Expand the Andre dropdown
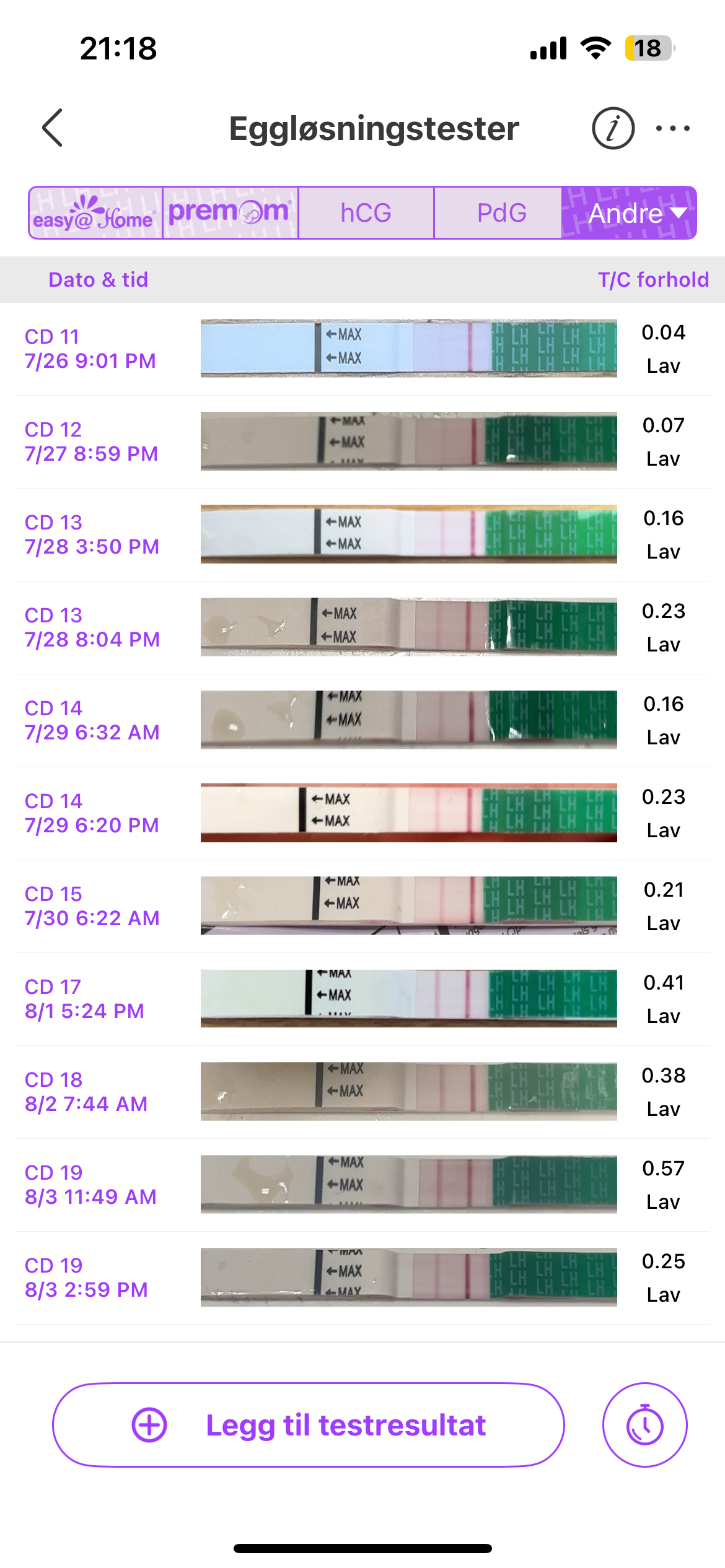 coord(630,213)
